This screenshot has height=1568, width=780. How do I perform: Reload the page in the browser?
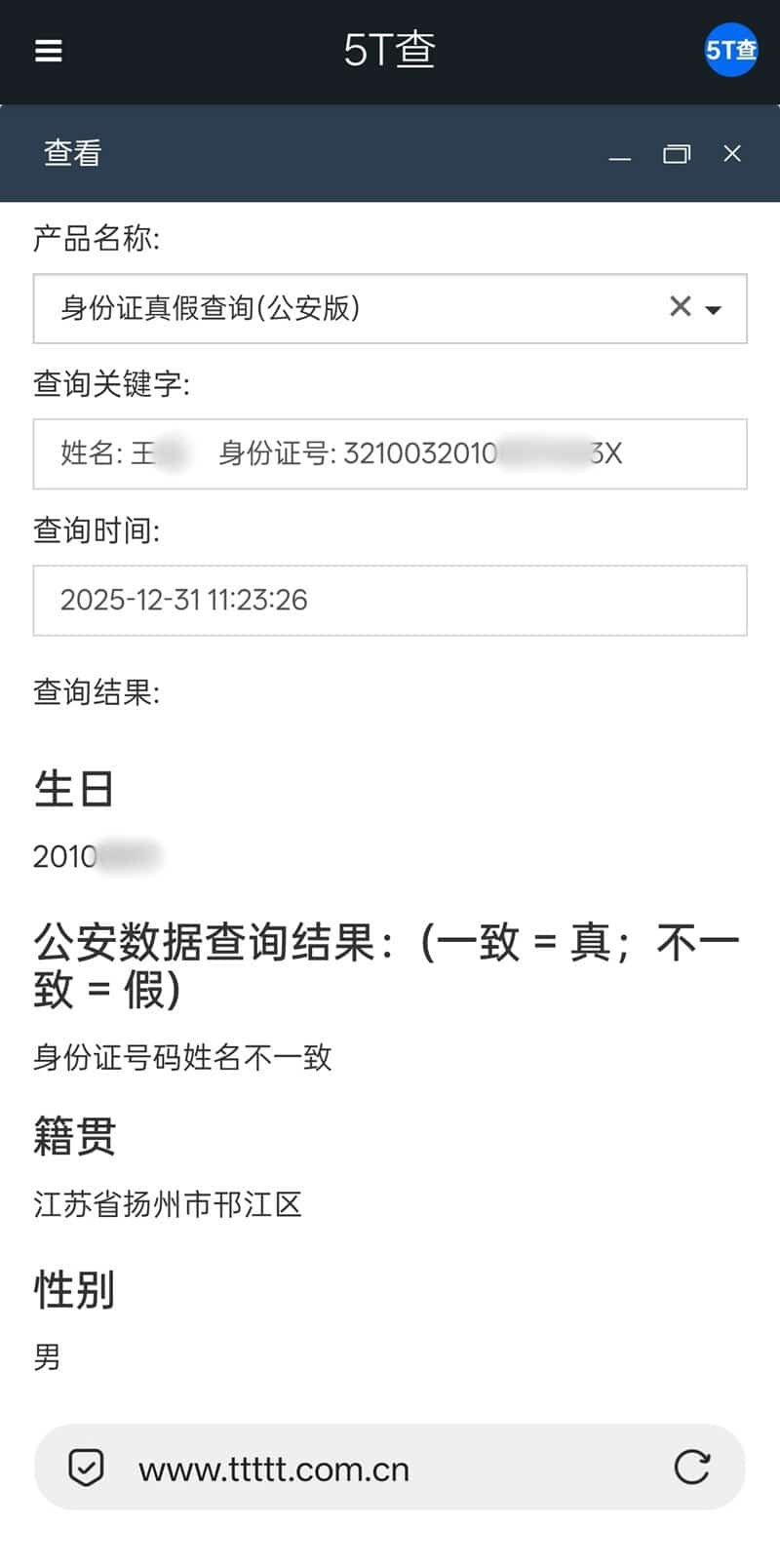click(692, 1467)
